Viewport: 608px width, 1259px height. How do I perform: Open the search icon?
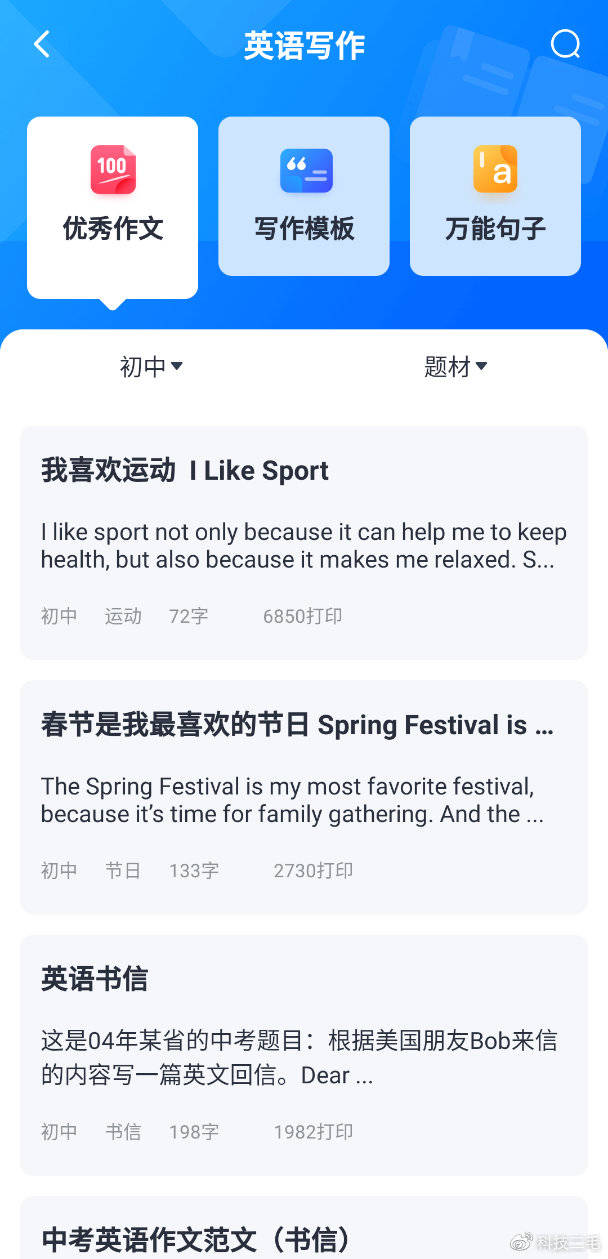coord(565,44)
